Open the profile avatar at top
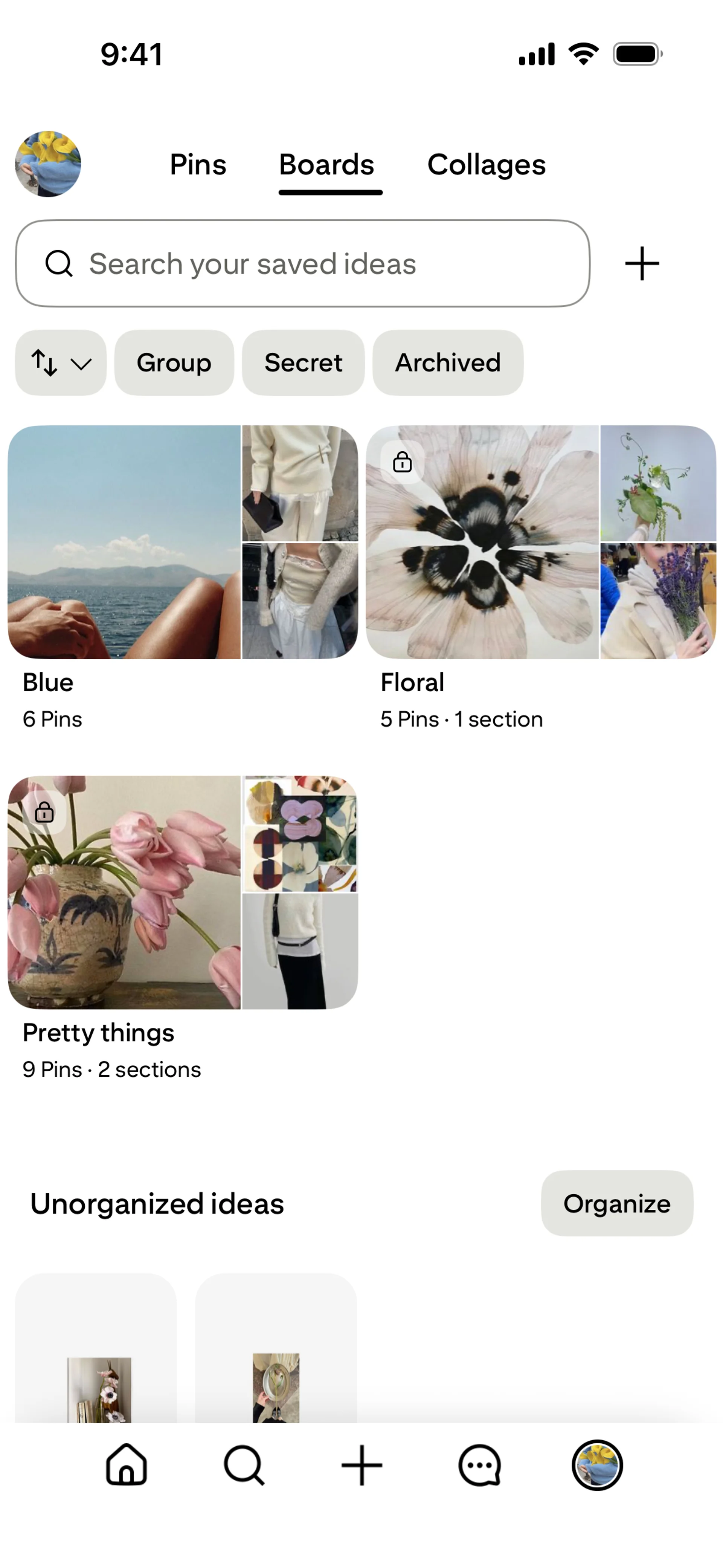723x1568 pixels. tap(48, 164)
